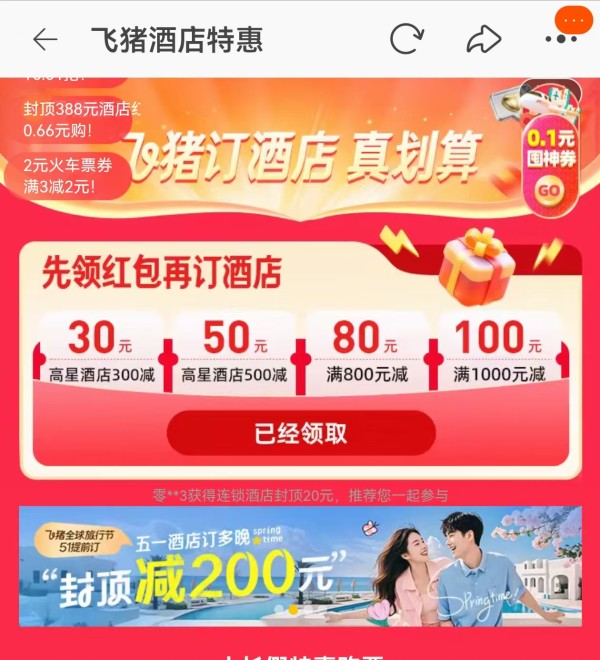
Task: Open the 2元火车票券 满3减2元 offer
Action: point(68,176)
